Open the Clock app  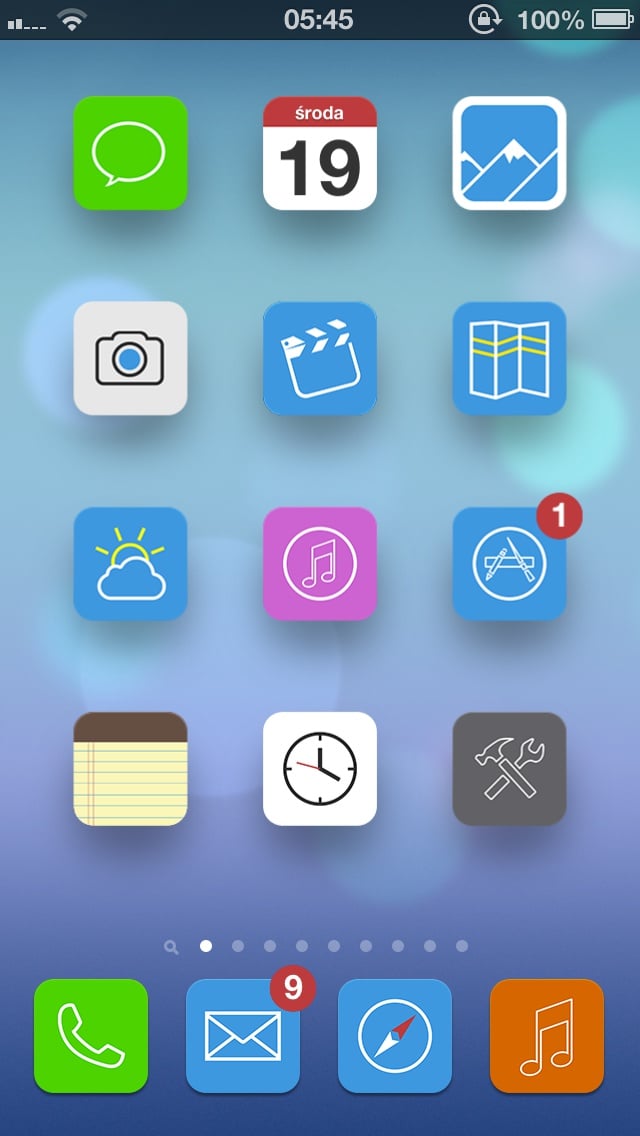pyautogui.click(x=320, y=769)
